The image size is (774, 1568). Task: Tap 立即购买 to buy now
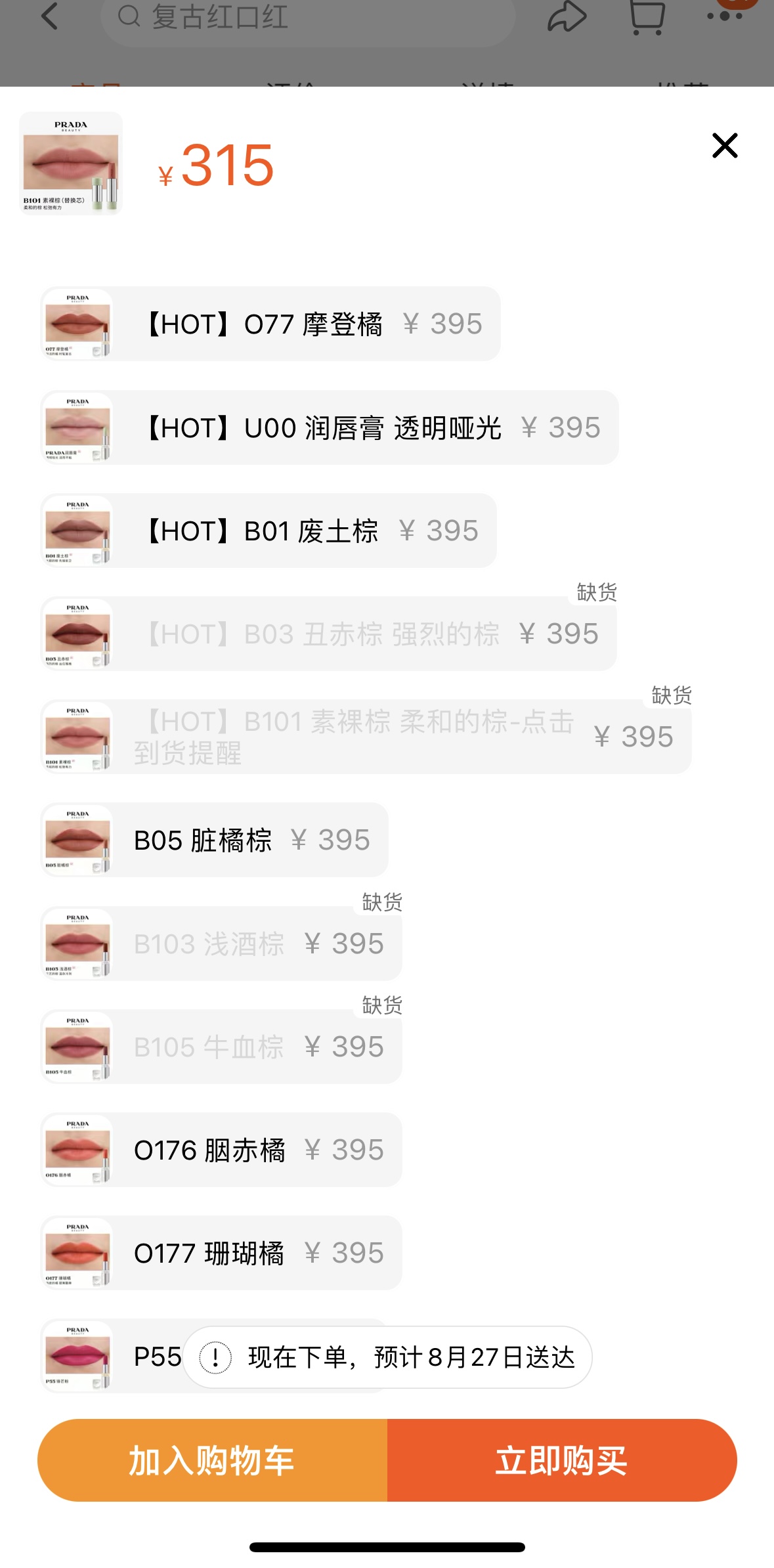tap(562, 1460)
